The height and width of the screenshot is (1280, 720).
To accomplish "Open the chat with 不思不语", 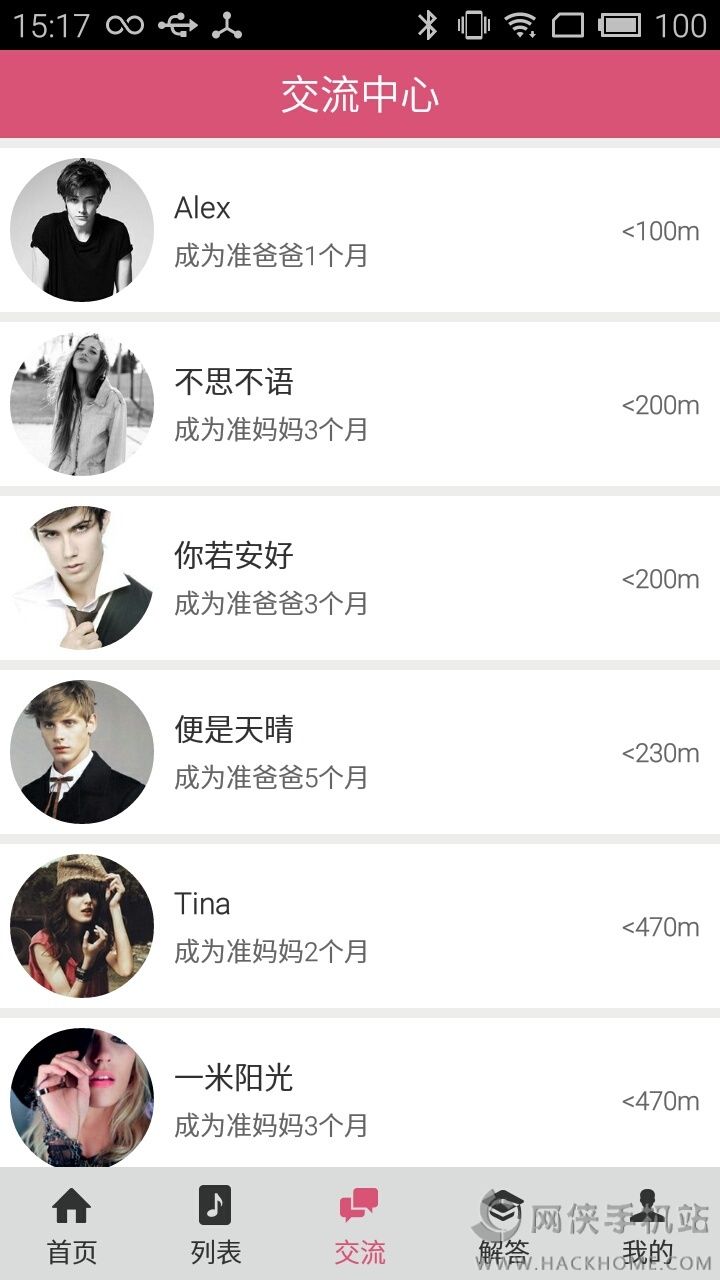I will click(x=360, y=404).
